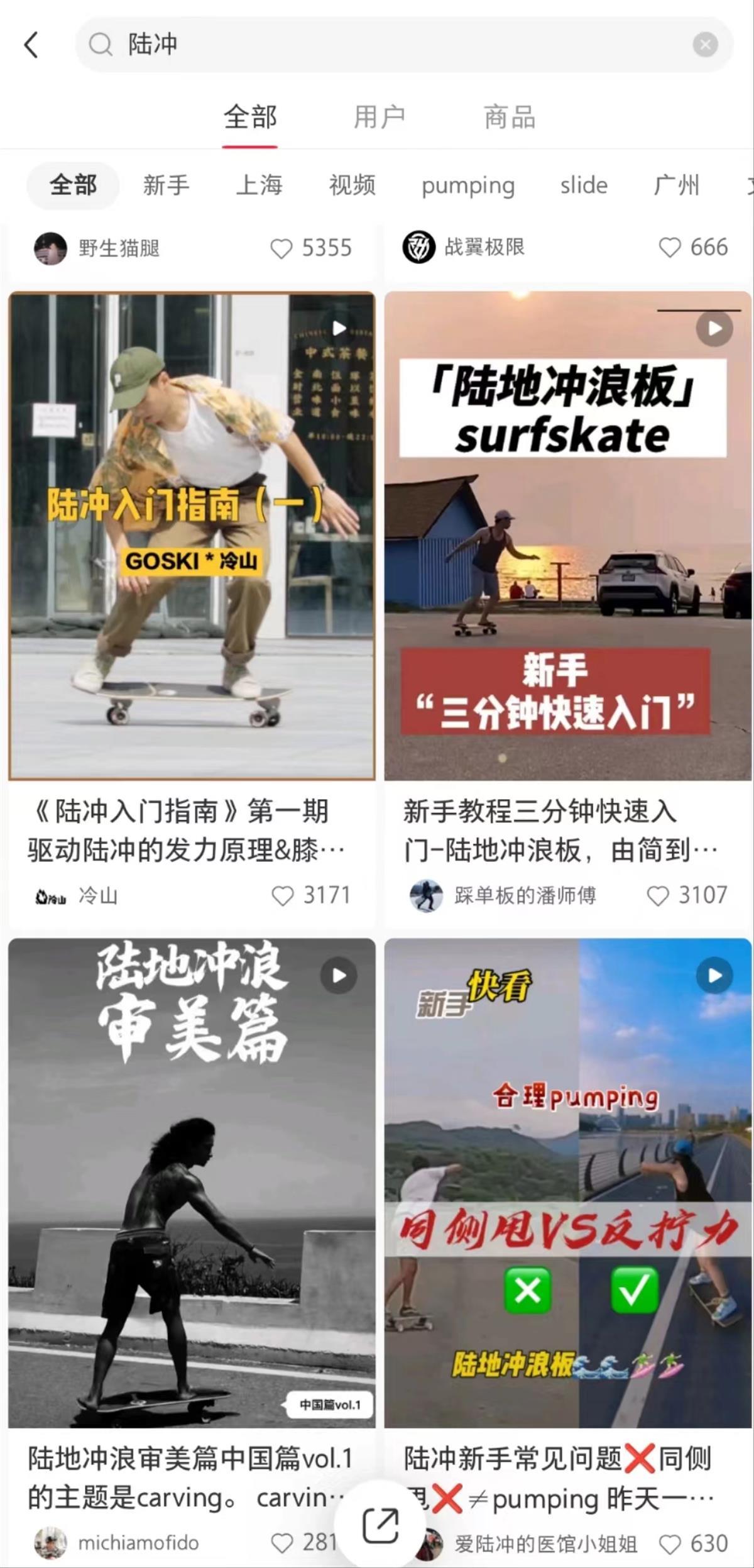The height and width of the screenshot is (1568, 754).
Task: Like the post by 野生猫腿
Action: [x=281, y=248]
